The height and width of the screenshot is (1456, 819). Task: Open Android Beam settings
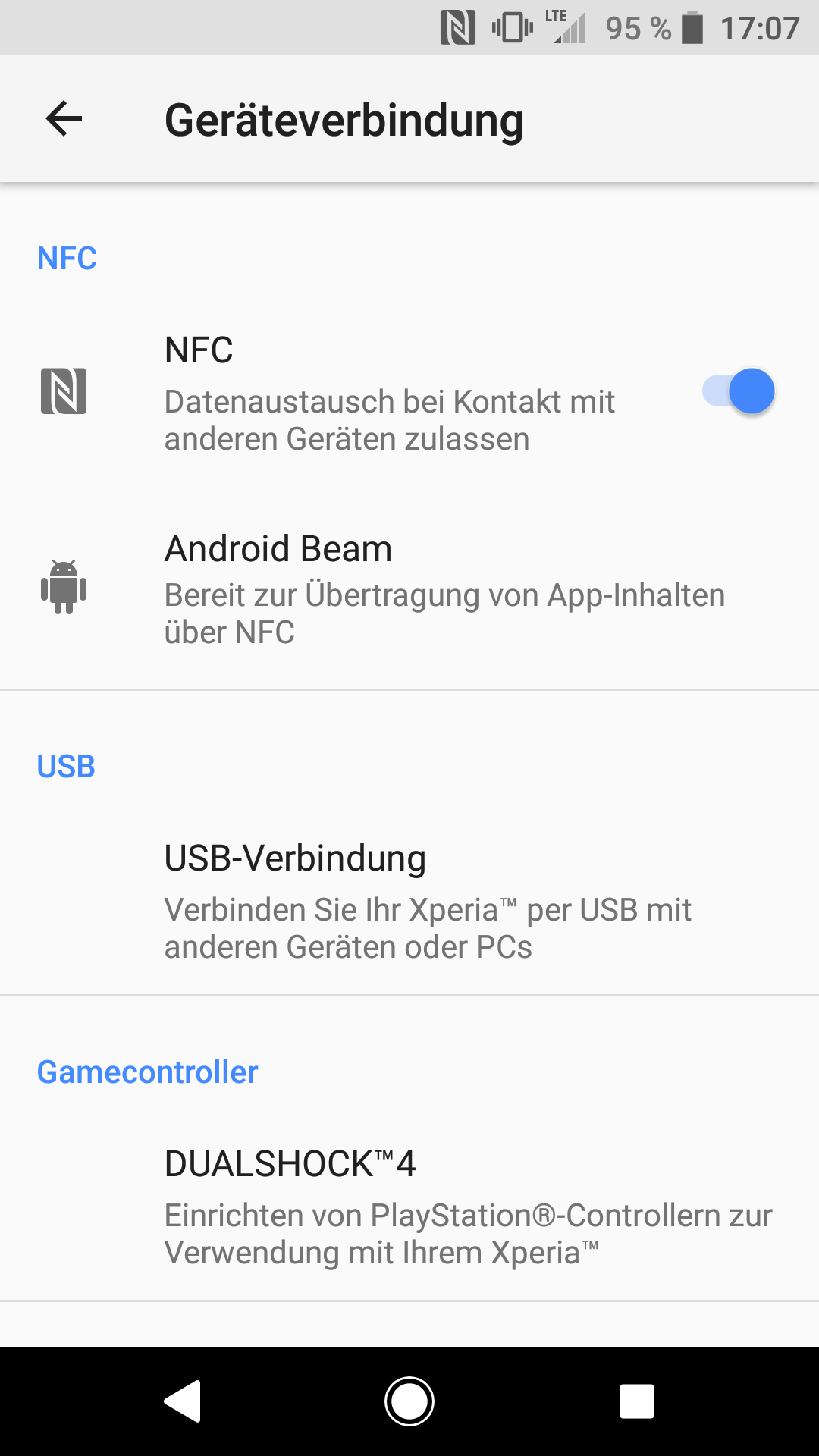(409, 589)
